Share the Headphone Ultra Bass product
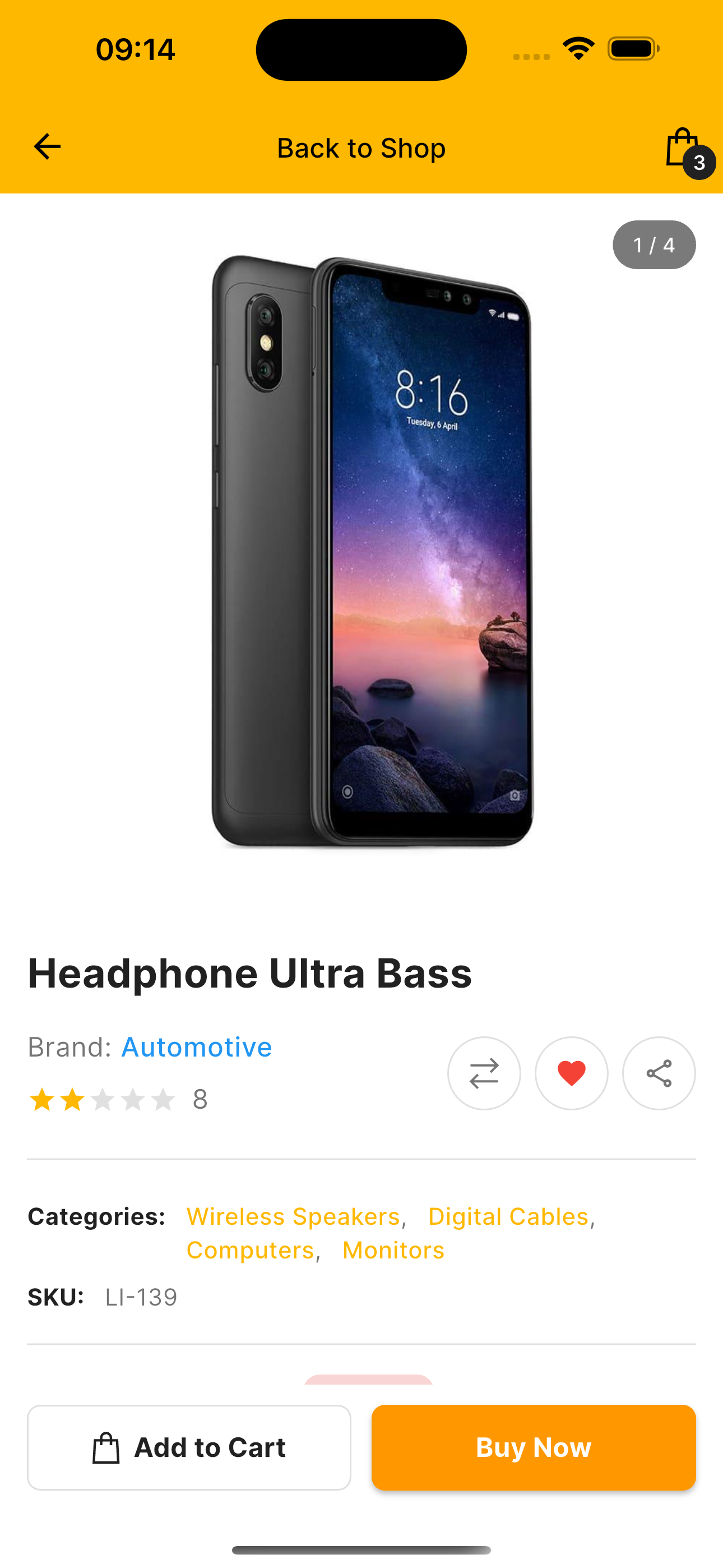Image resolution: width=723 pixels, height=1568 pixels. (x=659, y=1073)
